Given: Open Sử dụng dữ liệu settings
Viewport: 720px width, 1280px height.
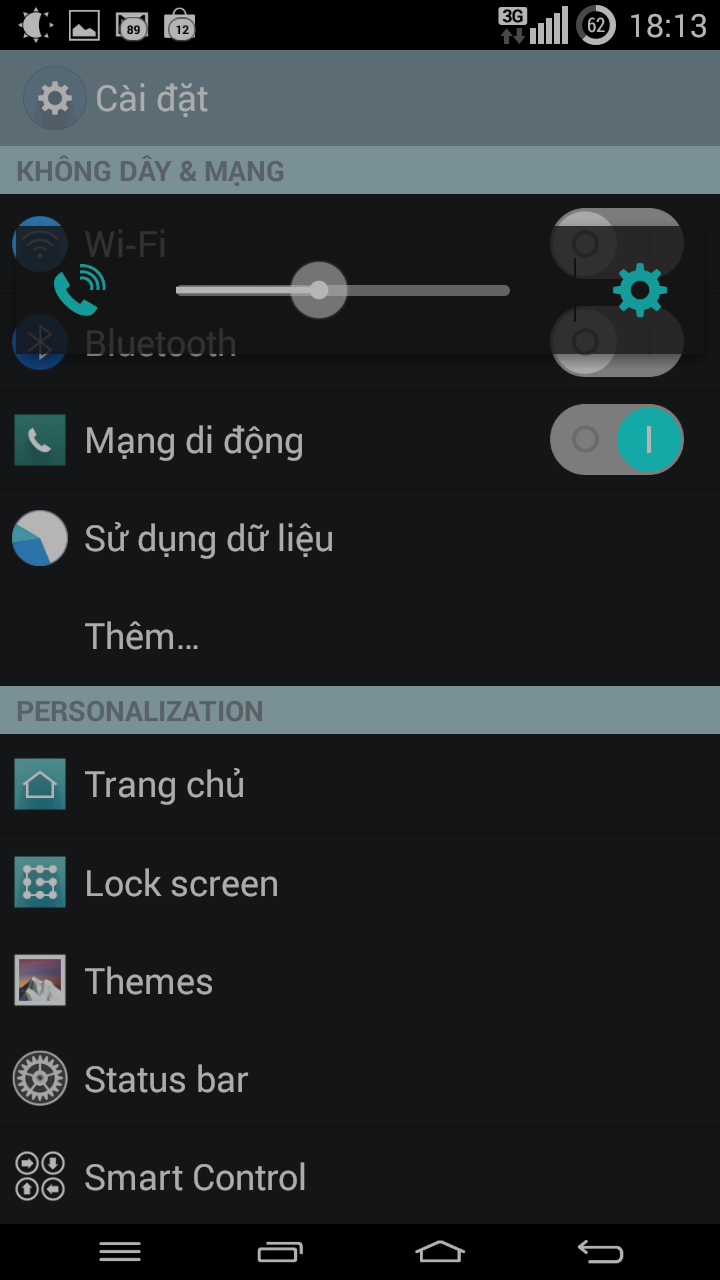Looking at the screenshot, I should coord(208,539).
